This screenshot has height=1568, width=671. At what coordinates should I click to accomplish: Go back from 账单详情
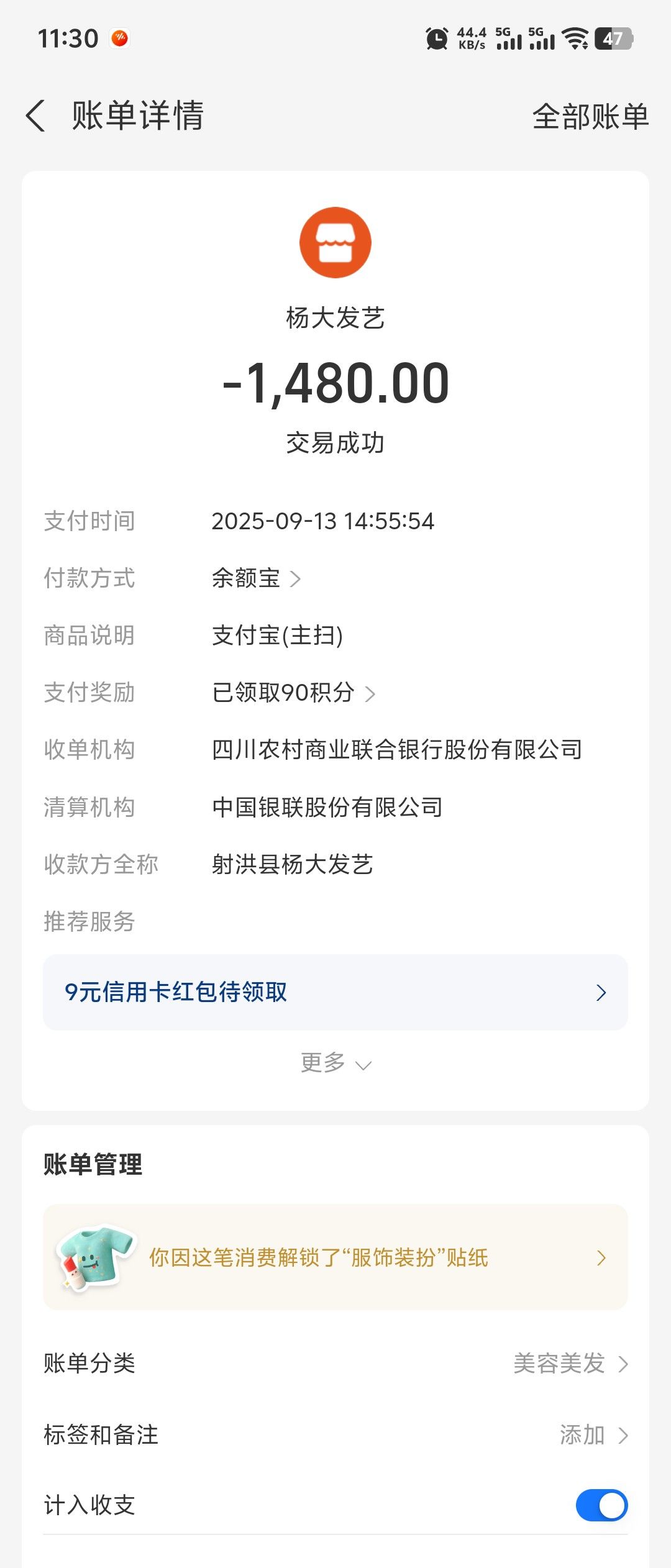(36, 116)
